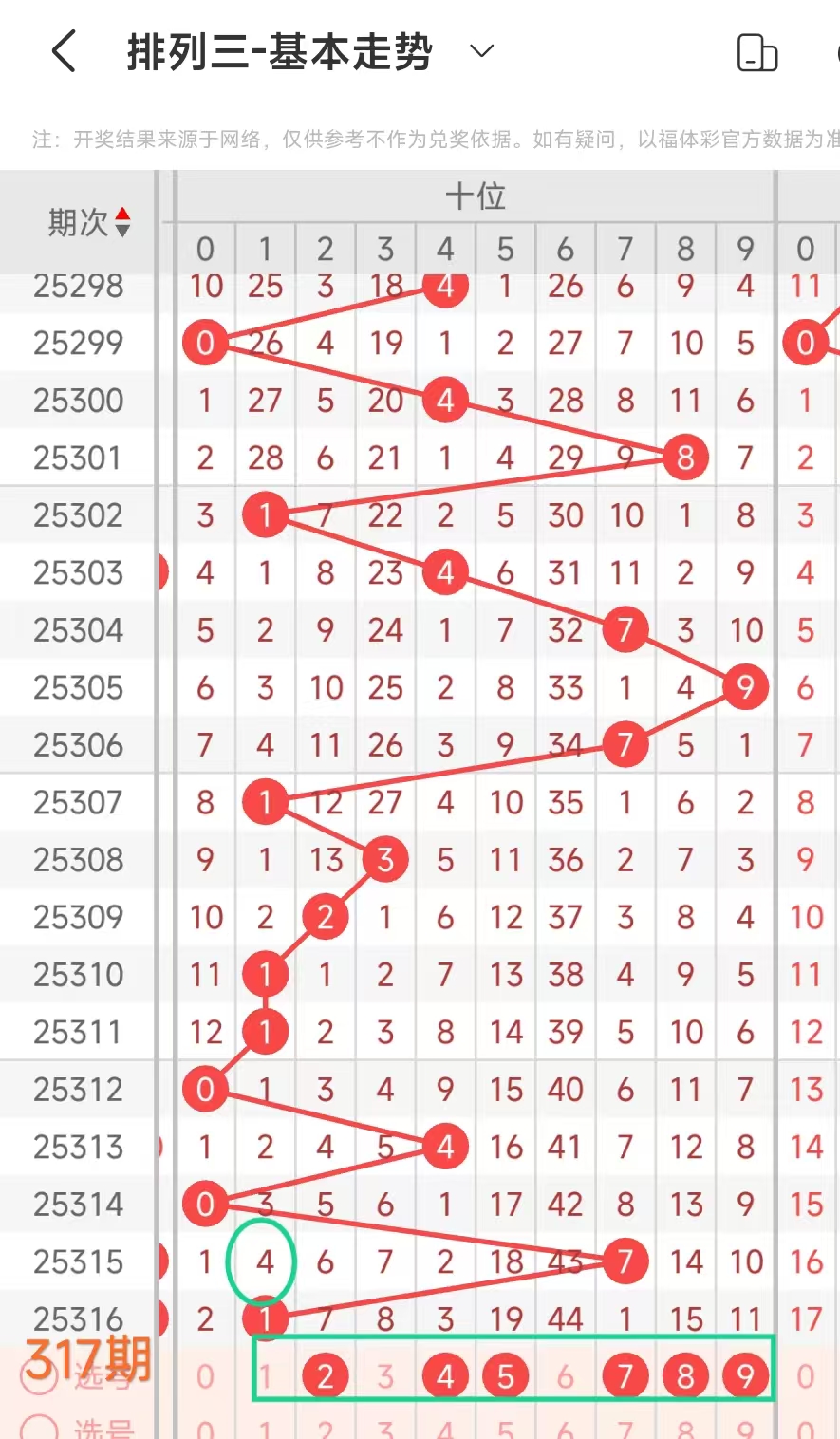Deselect highlighted 4 in the first 选号 十位 row
Image resolution: width=840 pixels, height=1439 pixels.
coord(445,1375)
